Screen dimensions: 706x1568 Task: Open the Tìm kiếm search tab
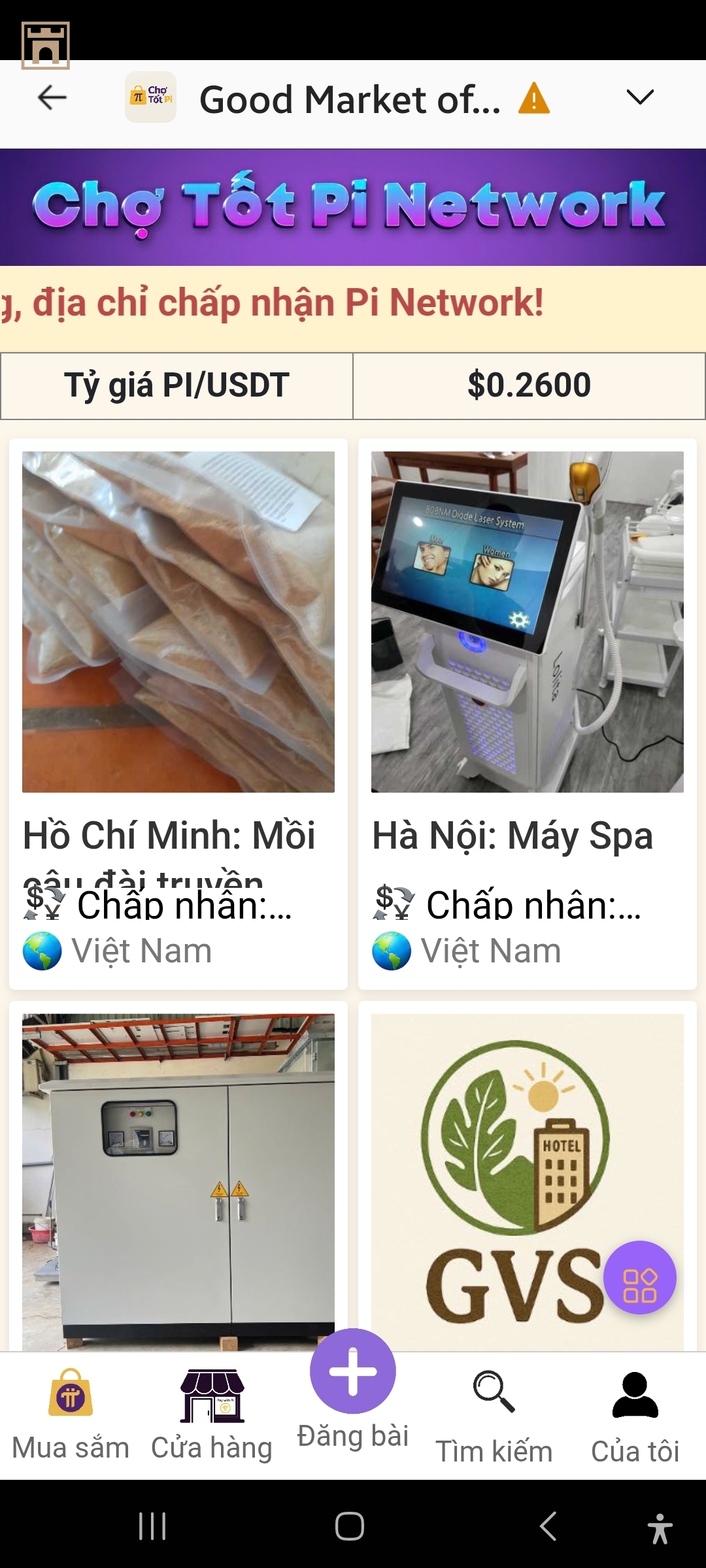(x=494, y=1415)
